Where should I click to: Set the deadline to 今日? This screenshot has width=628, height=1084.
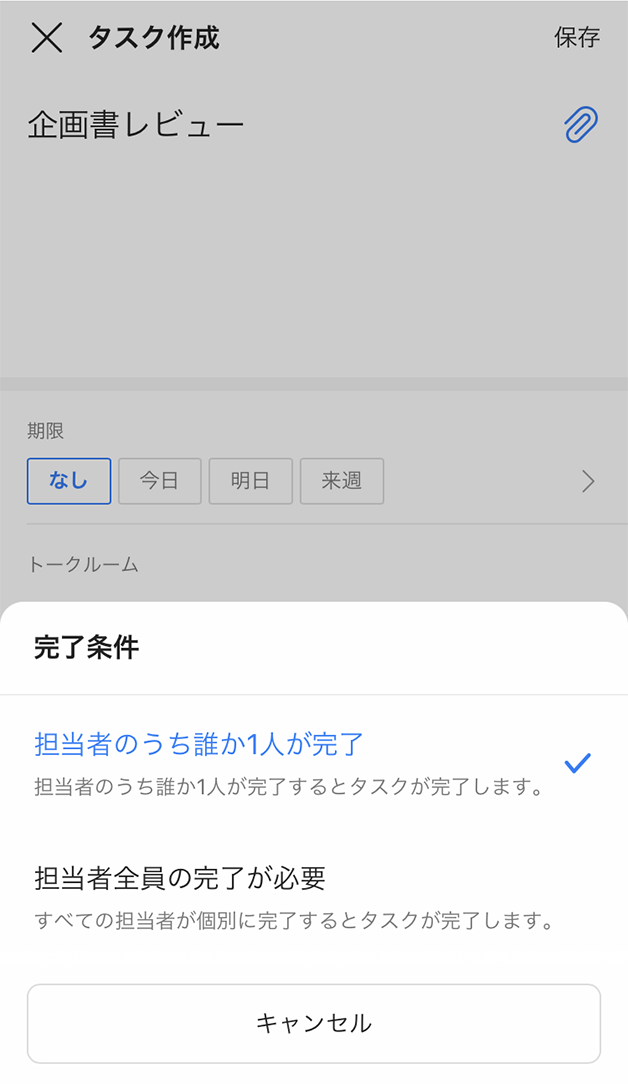[x=160, y=481]
